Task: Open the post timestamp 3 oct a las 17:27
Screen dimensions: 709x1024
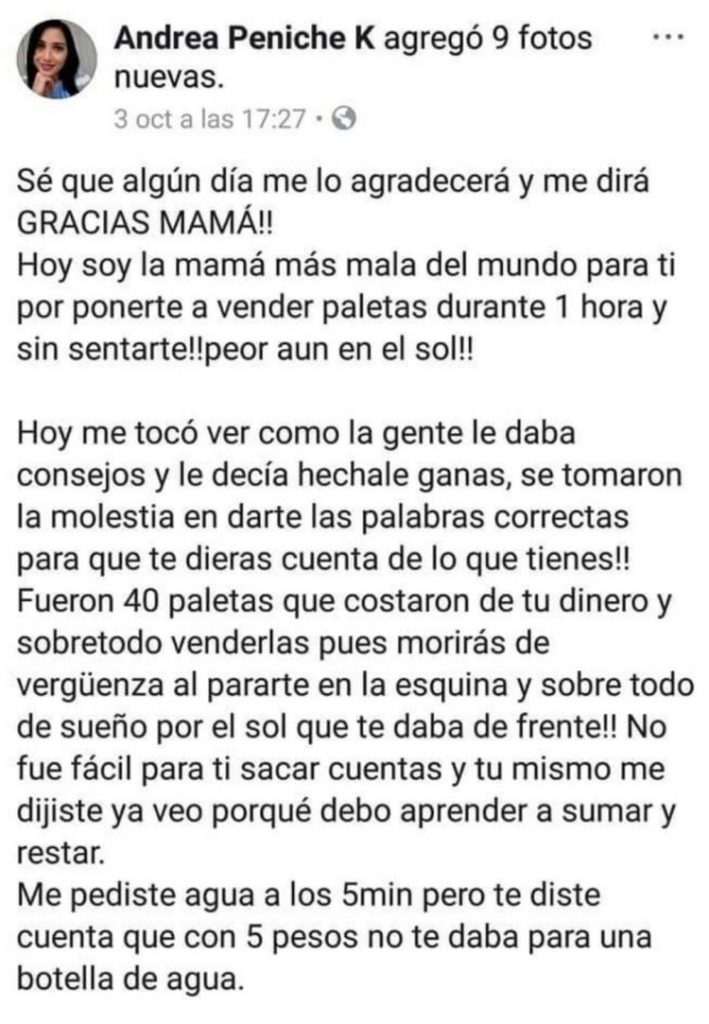Action: pyautogui.click(x=209, y=119)
